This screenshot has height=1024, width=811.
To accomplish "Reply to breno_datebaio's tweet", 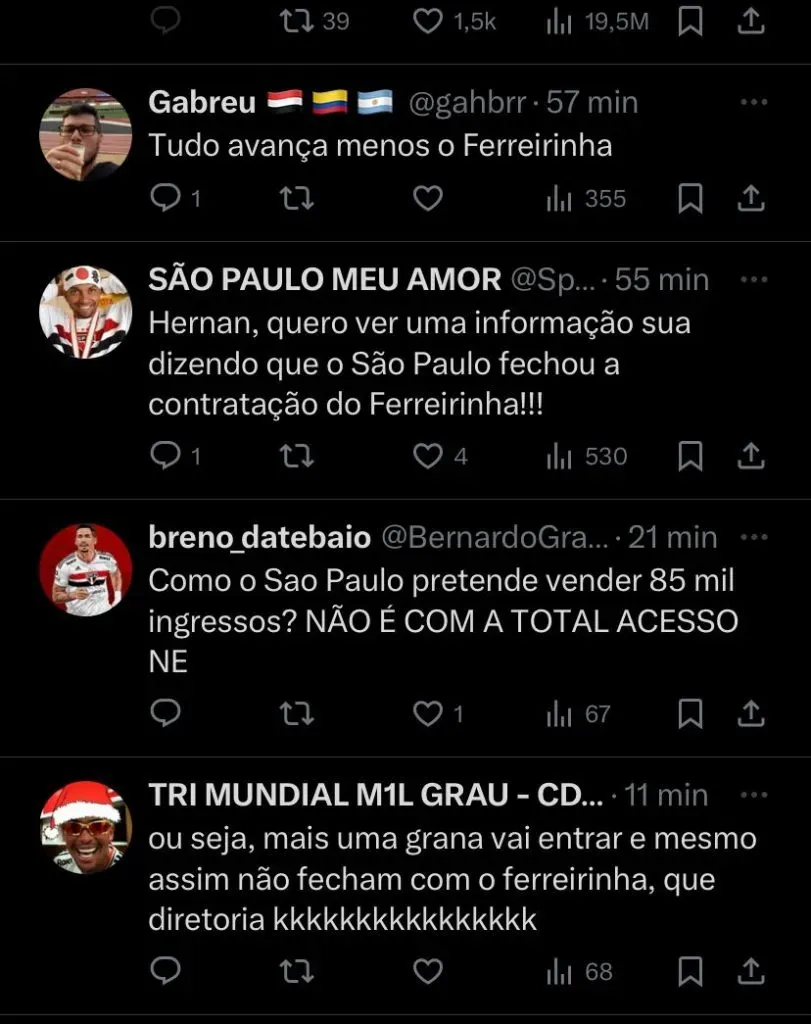I will coord(165,714).
